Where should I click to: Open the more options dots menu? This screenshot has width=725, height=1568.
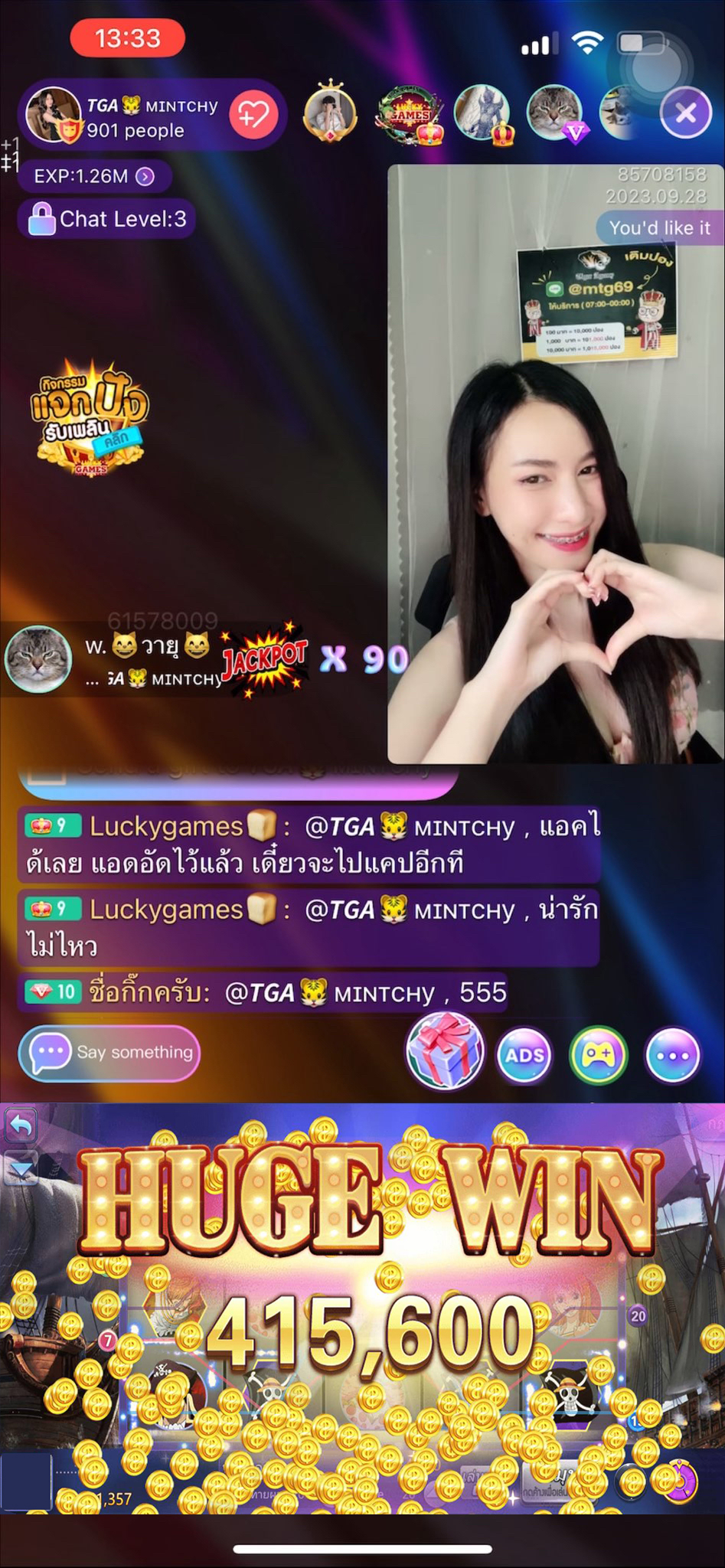pos(672,1055)
